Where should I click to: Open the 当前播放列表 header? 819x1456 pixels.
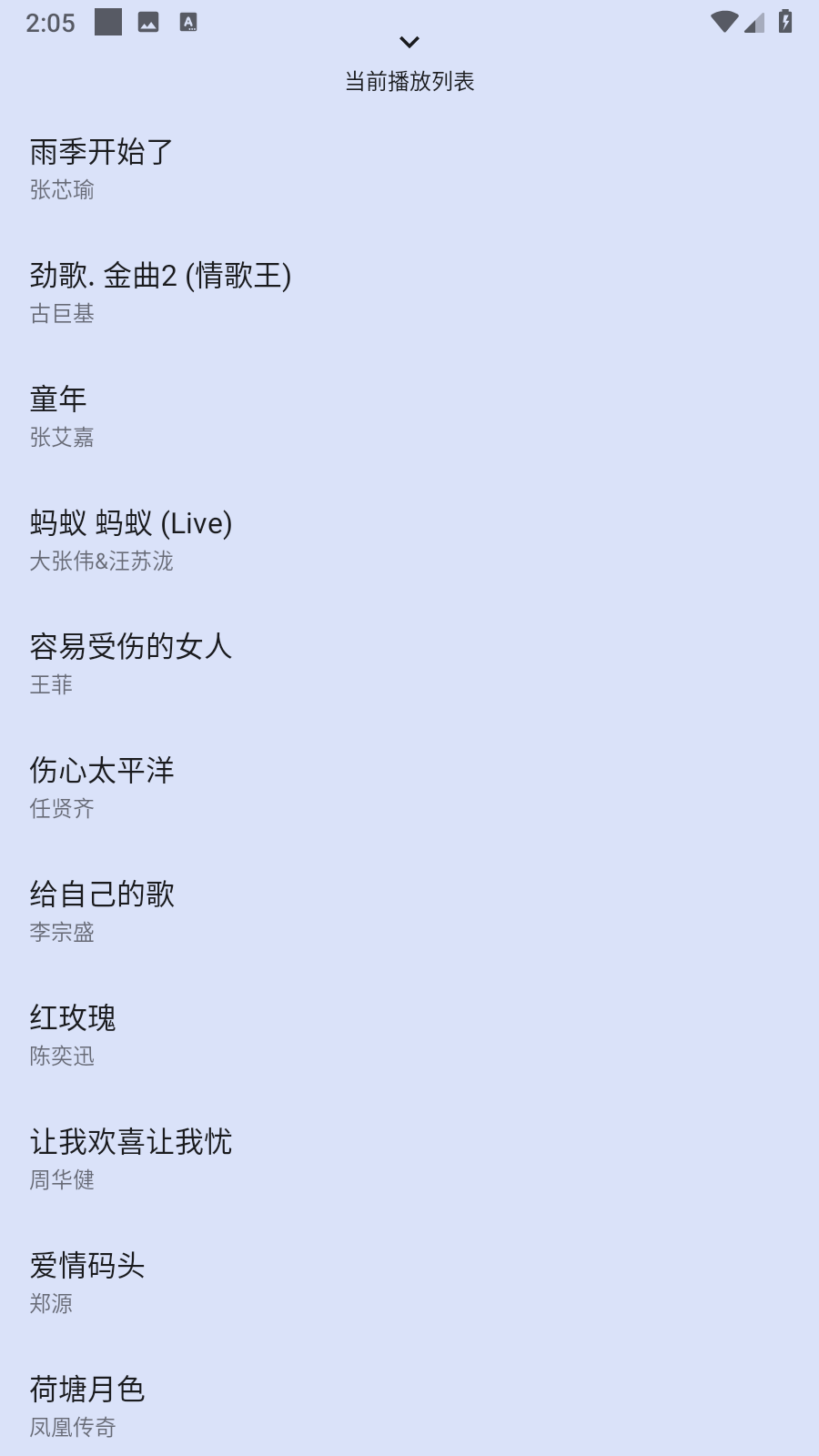(x=409, y=82)
